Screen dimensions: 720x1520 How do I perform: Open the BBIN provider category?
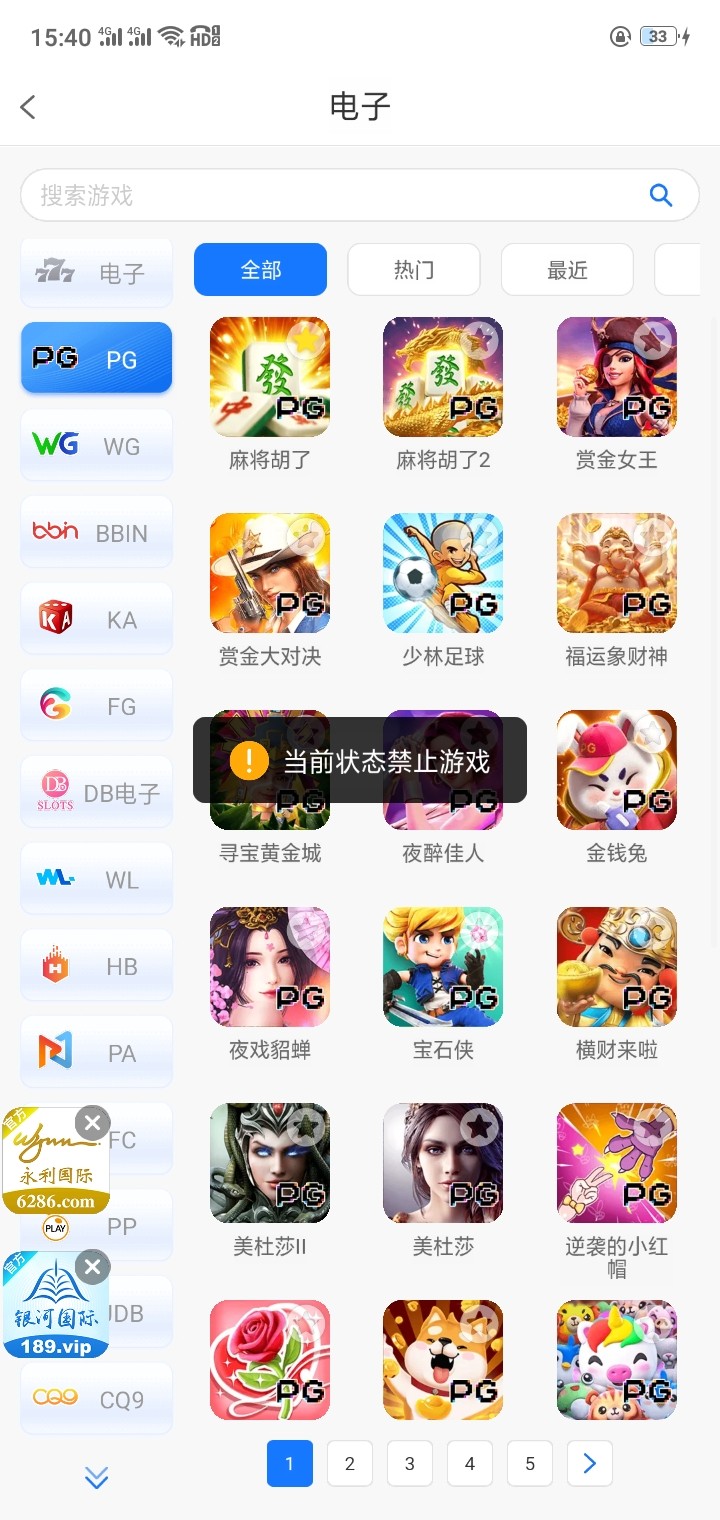pos(96,531)
